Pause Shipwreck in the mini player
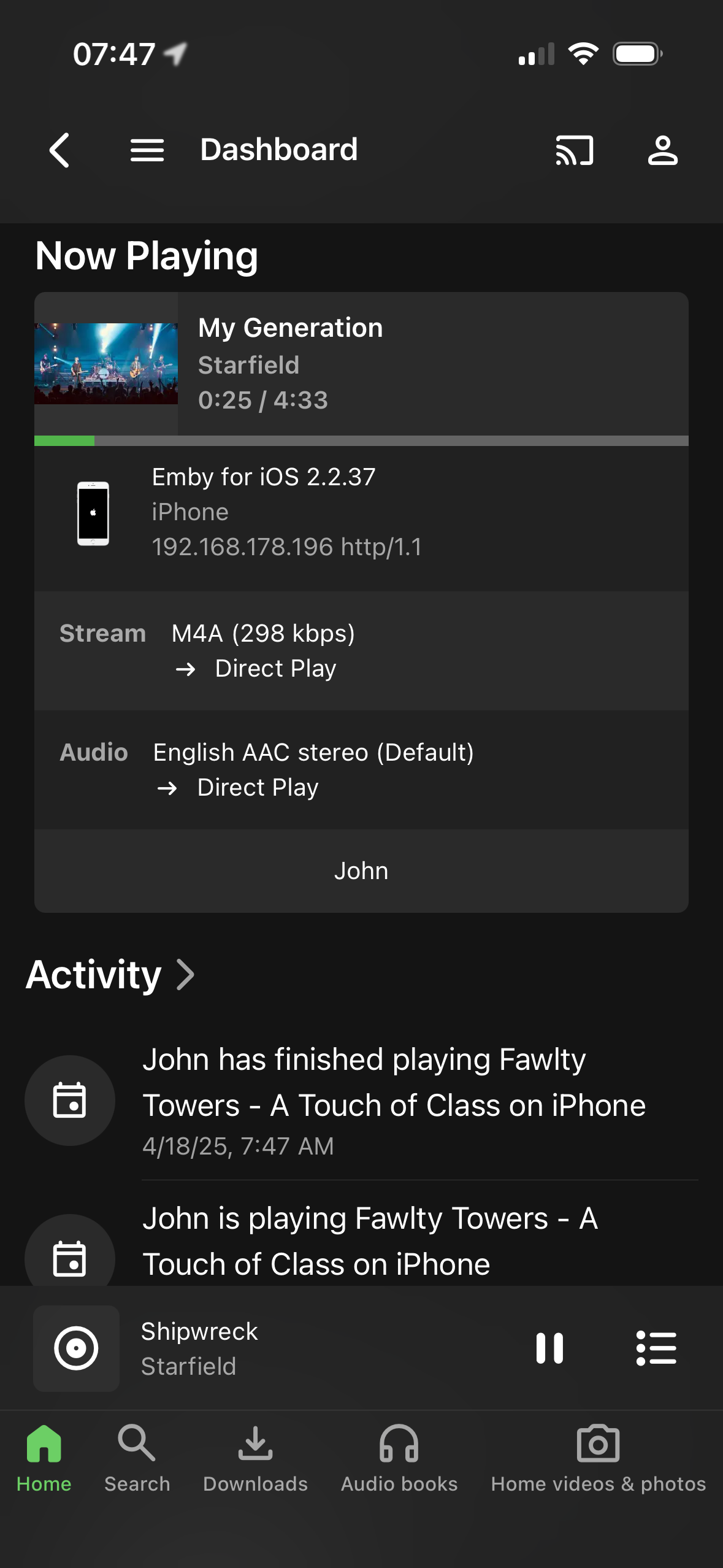Viewport: 723px width, 1568px height. [549, 1348]
